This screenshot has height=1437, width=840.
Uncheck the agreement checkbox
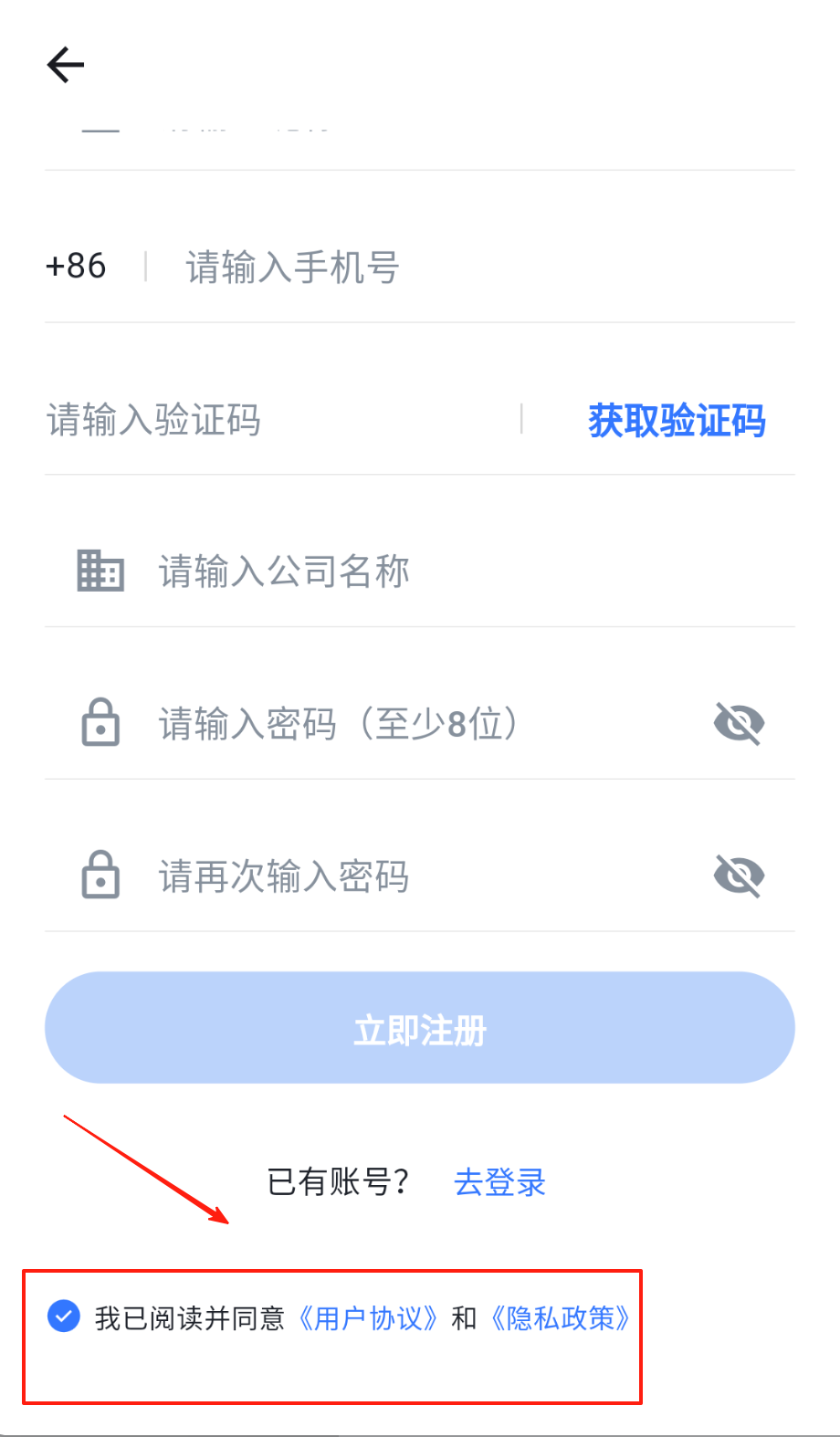(64, 1316)
